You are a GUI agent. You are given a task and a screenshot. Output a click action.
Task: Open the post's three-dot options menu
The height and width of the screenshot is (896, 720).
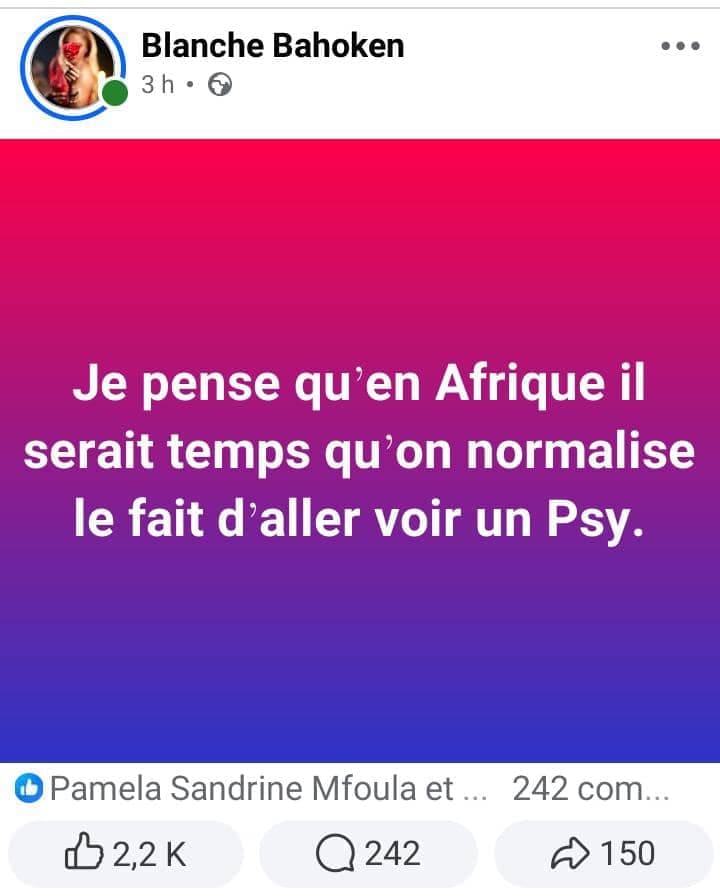680,46
